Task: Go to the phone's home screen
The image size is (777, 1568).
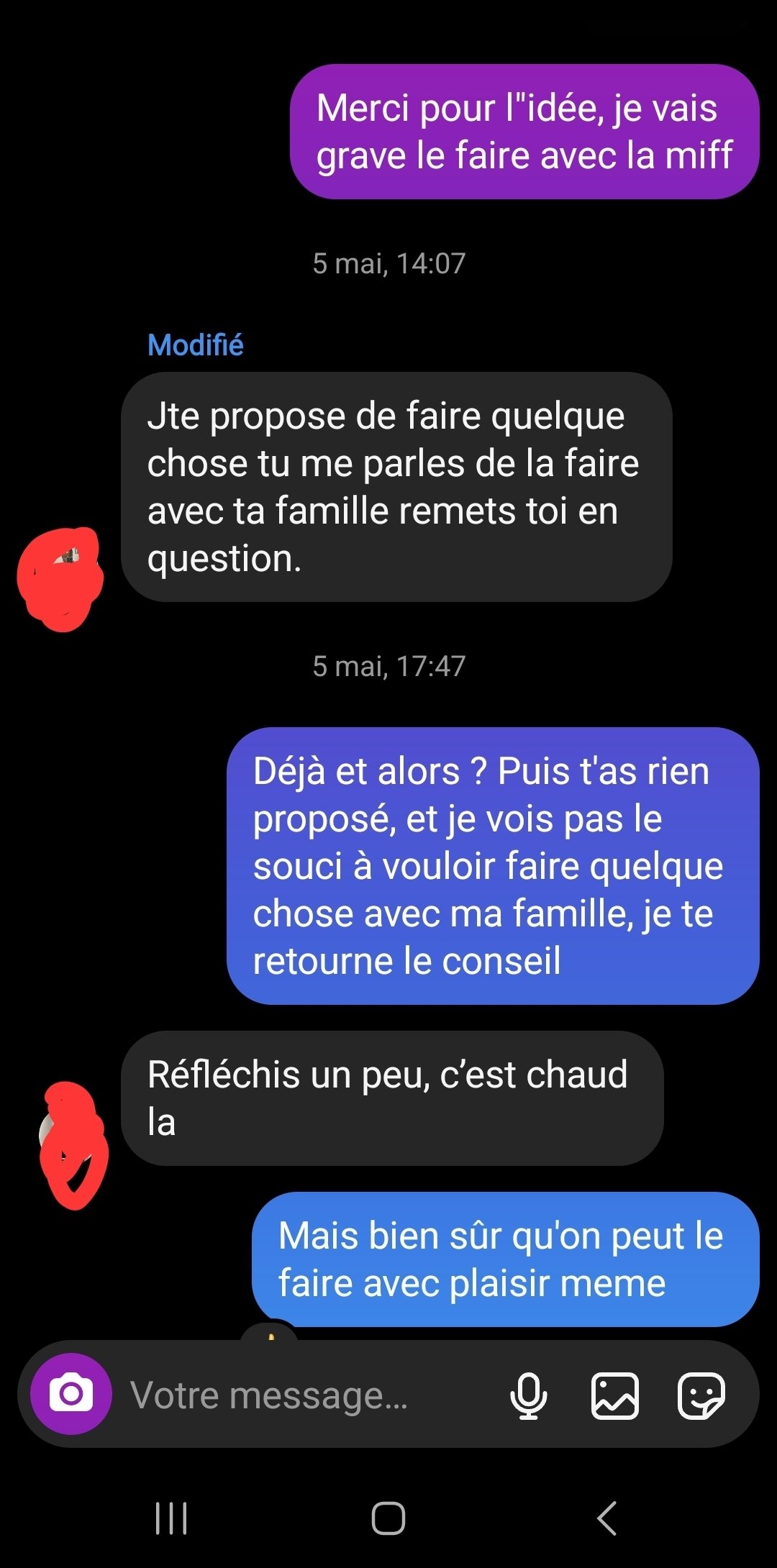Action: (388, 1518)
